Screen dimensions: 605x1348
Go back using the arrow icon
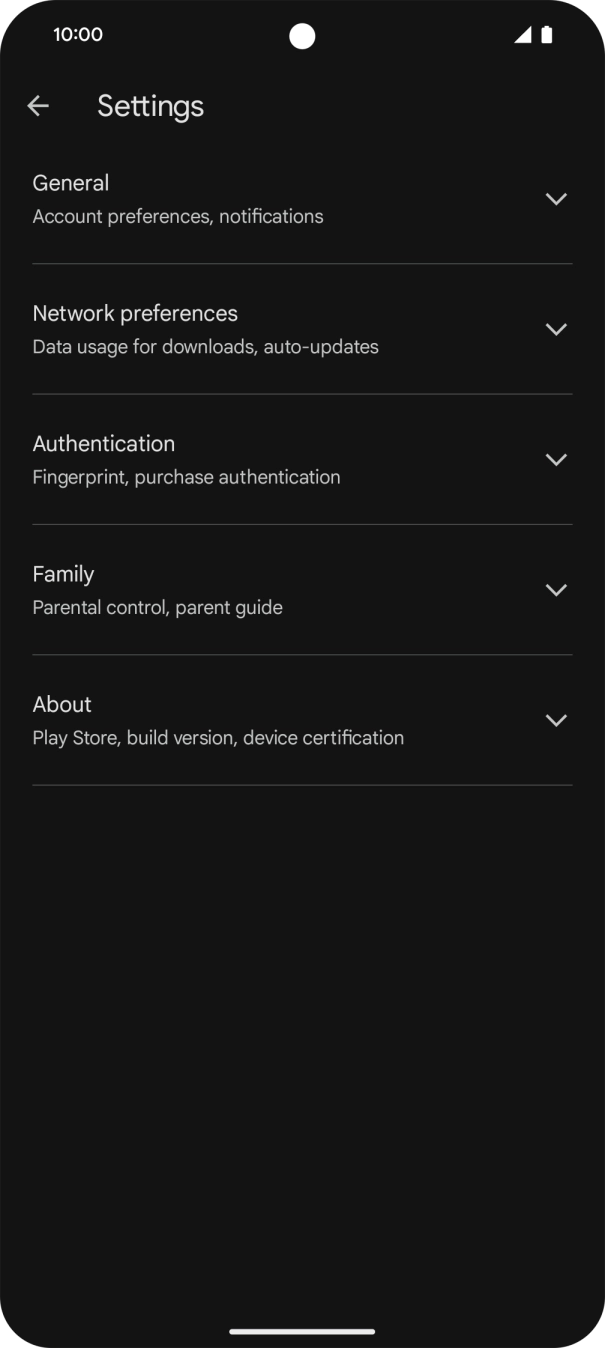[38, 106]
